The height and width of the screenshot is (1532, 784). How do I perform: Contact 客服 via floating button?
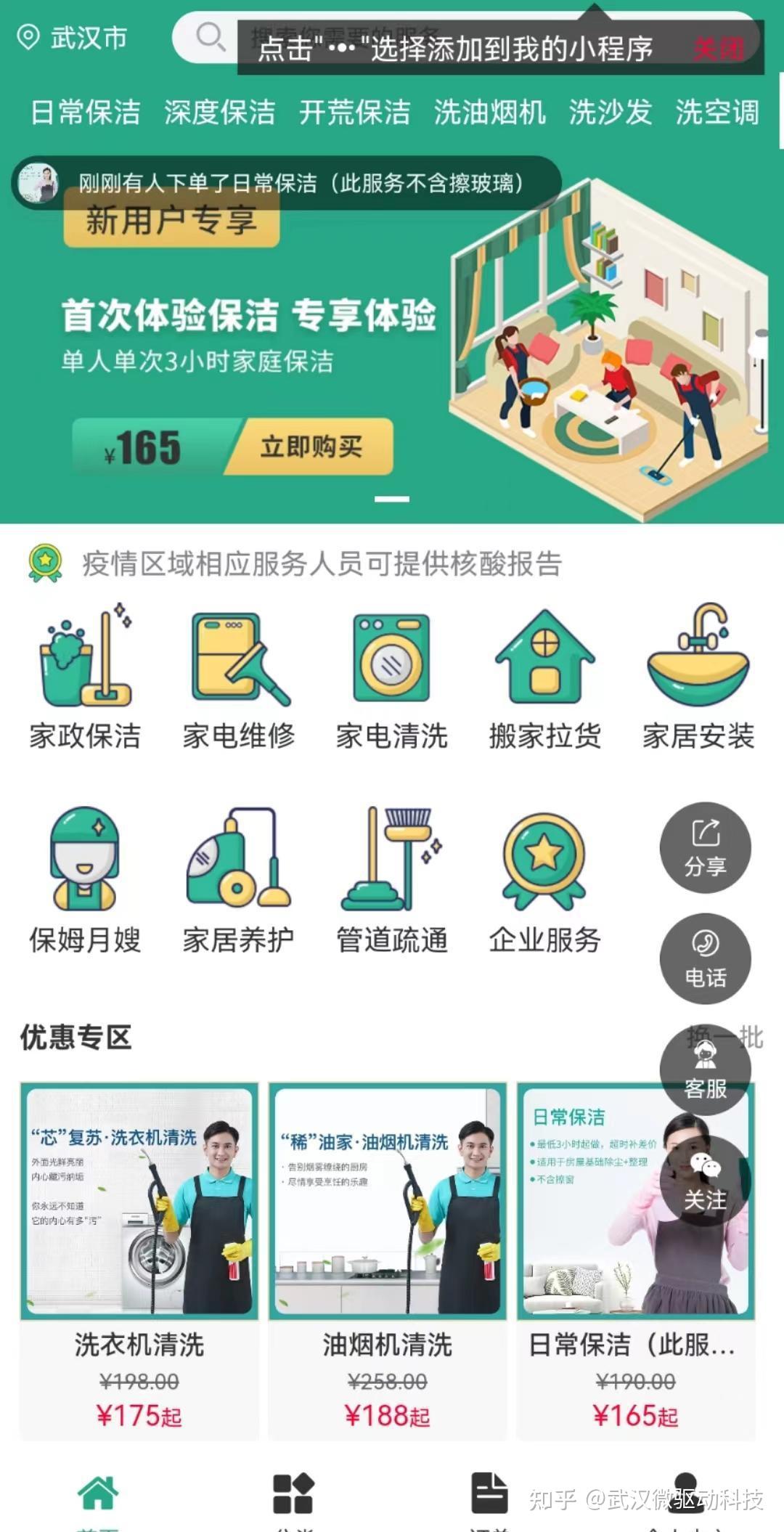(705, 1070)
